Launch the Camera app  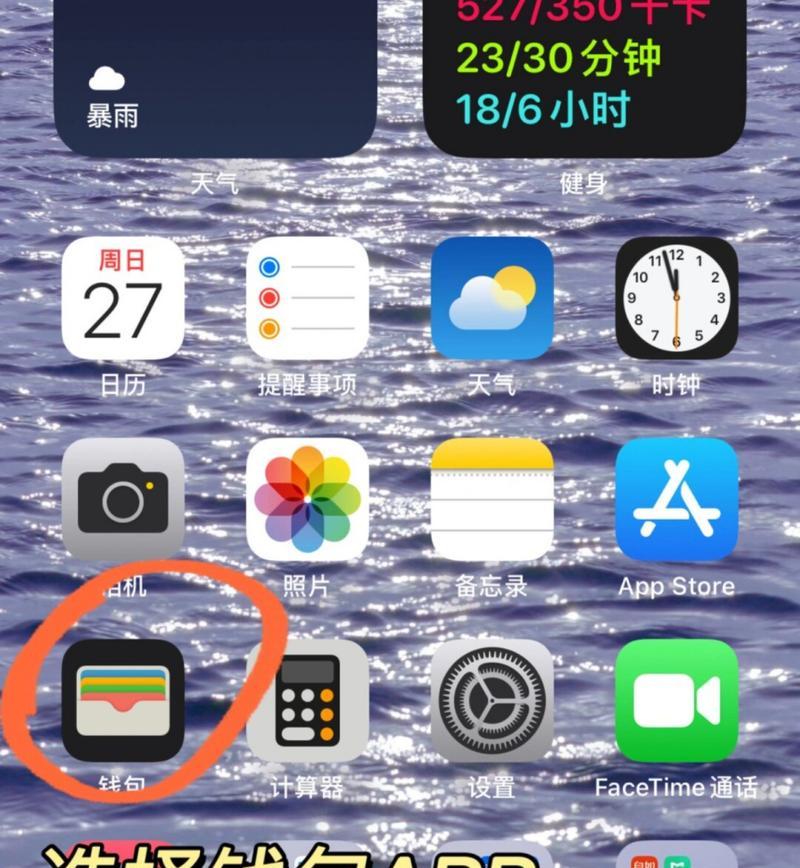click(123, 499)
